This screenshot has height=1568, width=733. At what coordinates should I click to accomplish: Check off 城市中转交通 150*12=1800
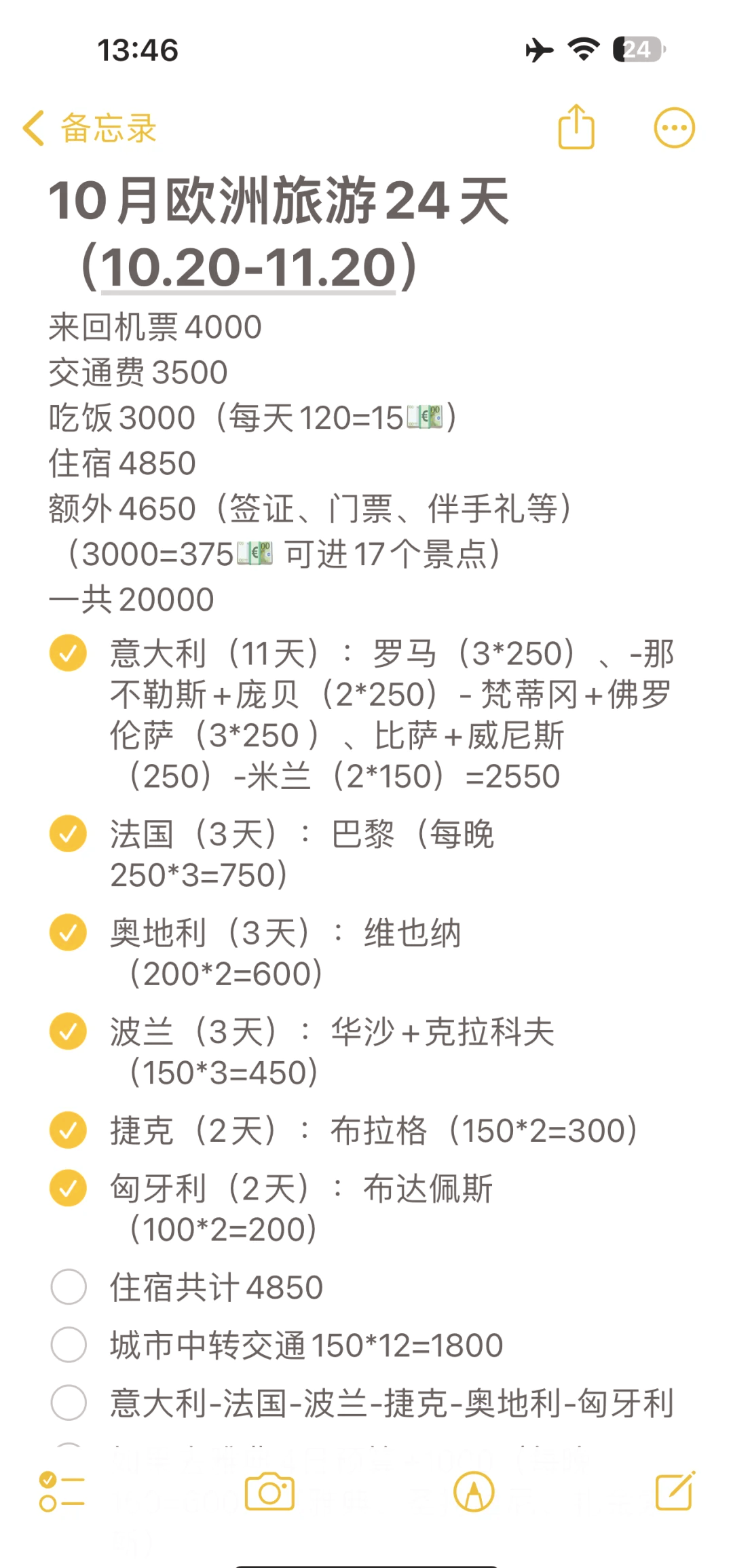pyautogui.click(x=69, y=1345)
